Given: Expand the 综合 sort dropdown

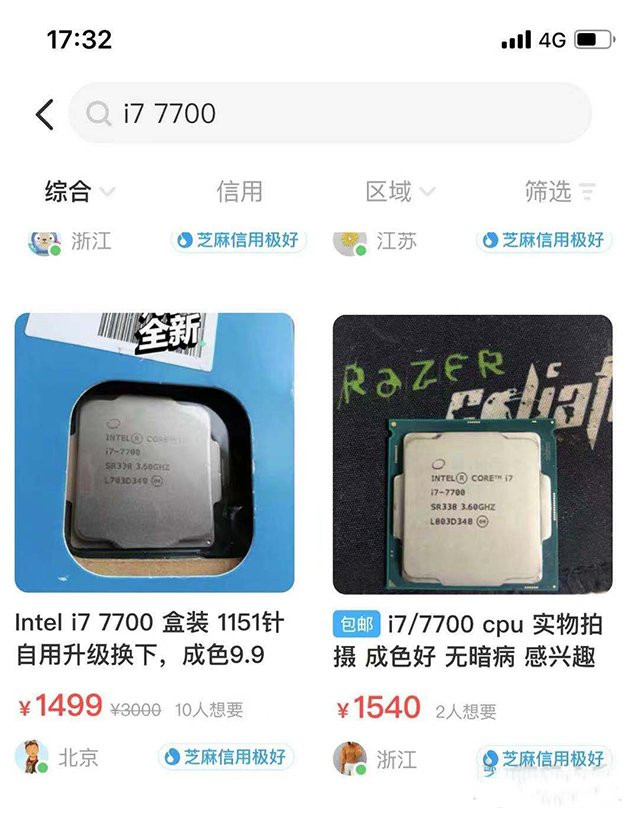Looking at the screenshot, I should [x=79, y=191].
